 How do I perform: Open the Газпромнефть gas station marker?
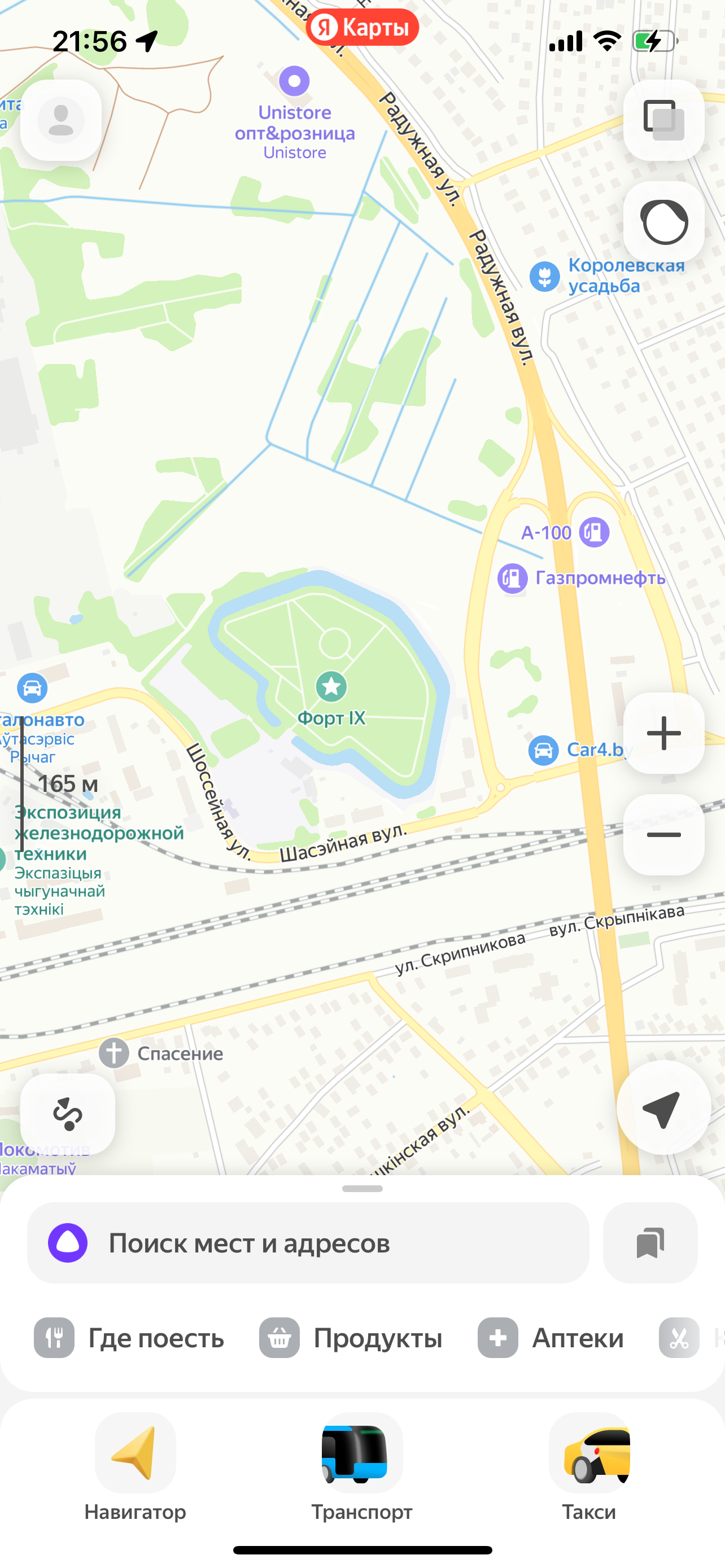tap(513, 578)
